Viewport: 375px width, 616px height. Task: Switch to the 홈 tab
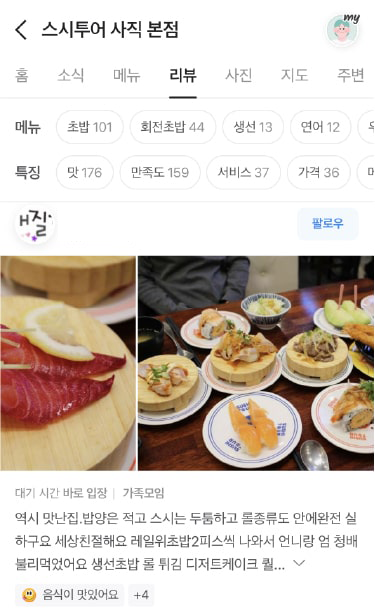22,75
